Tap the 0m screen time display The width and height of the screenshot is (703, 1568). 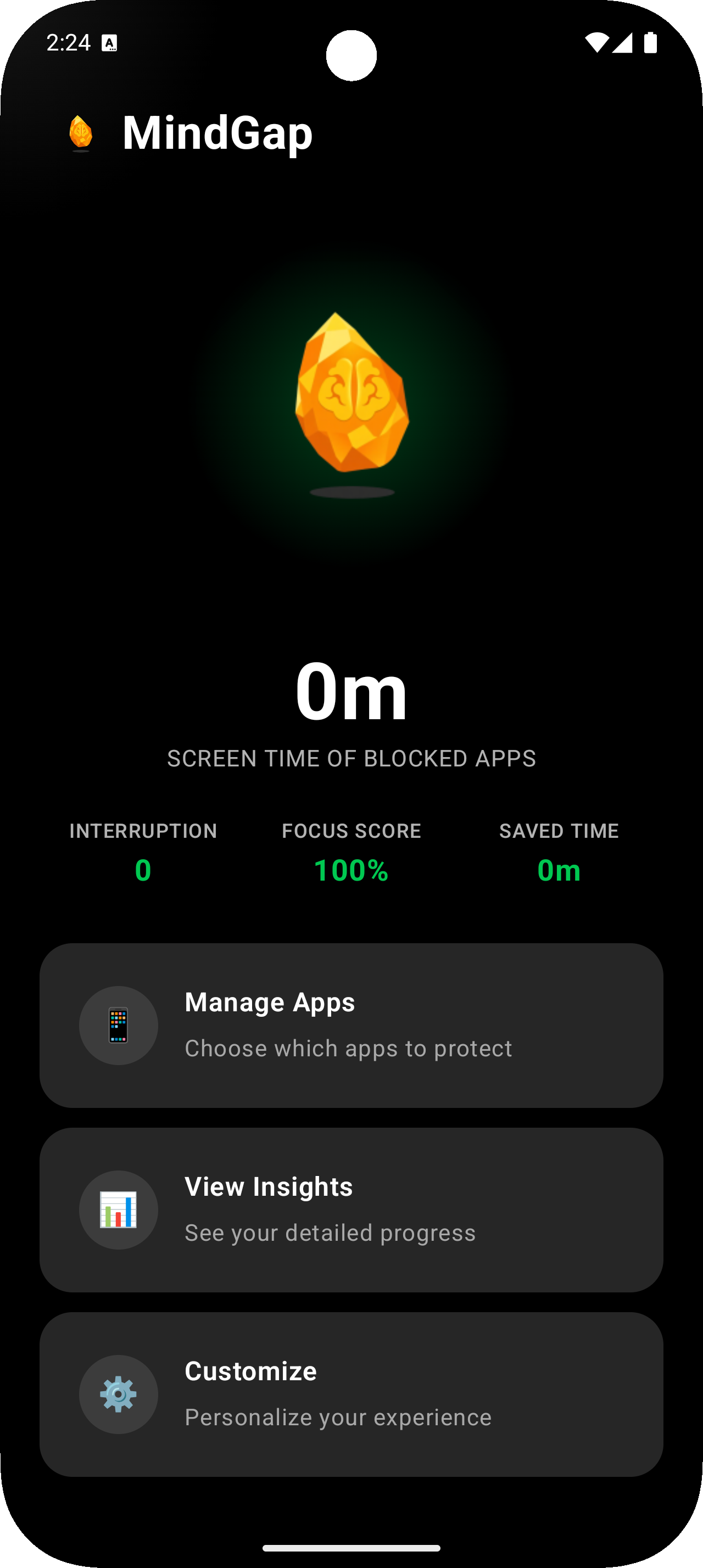(351, 691)
